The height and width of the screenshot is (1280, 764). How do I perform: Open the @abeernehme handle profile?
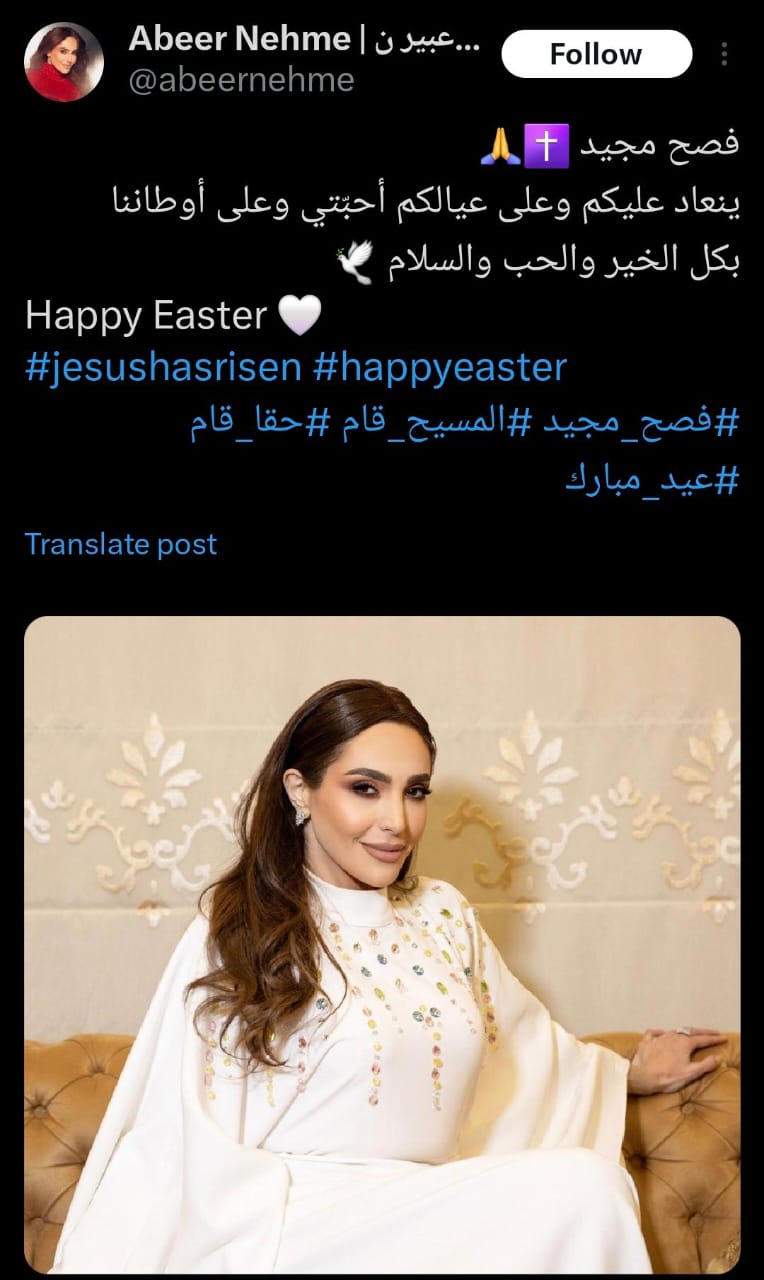tap(241, 80)
